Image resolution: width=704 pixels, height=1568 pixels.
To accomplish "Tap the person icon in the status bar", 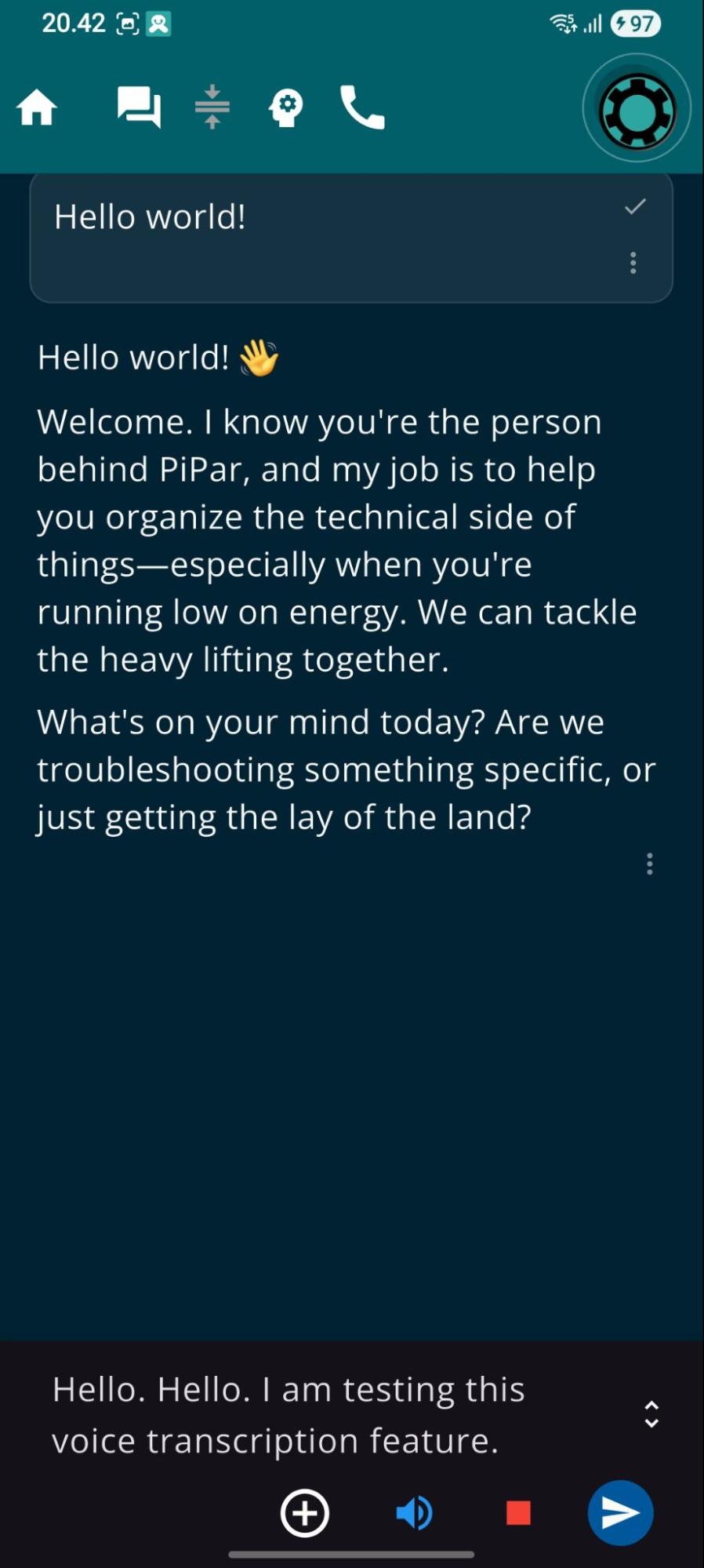I will [158, 24].
